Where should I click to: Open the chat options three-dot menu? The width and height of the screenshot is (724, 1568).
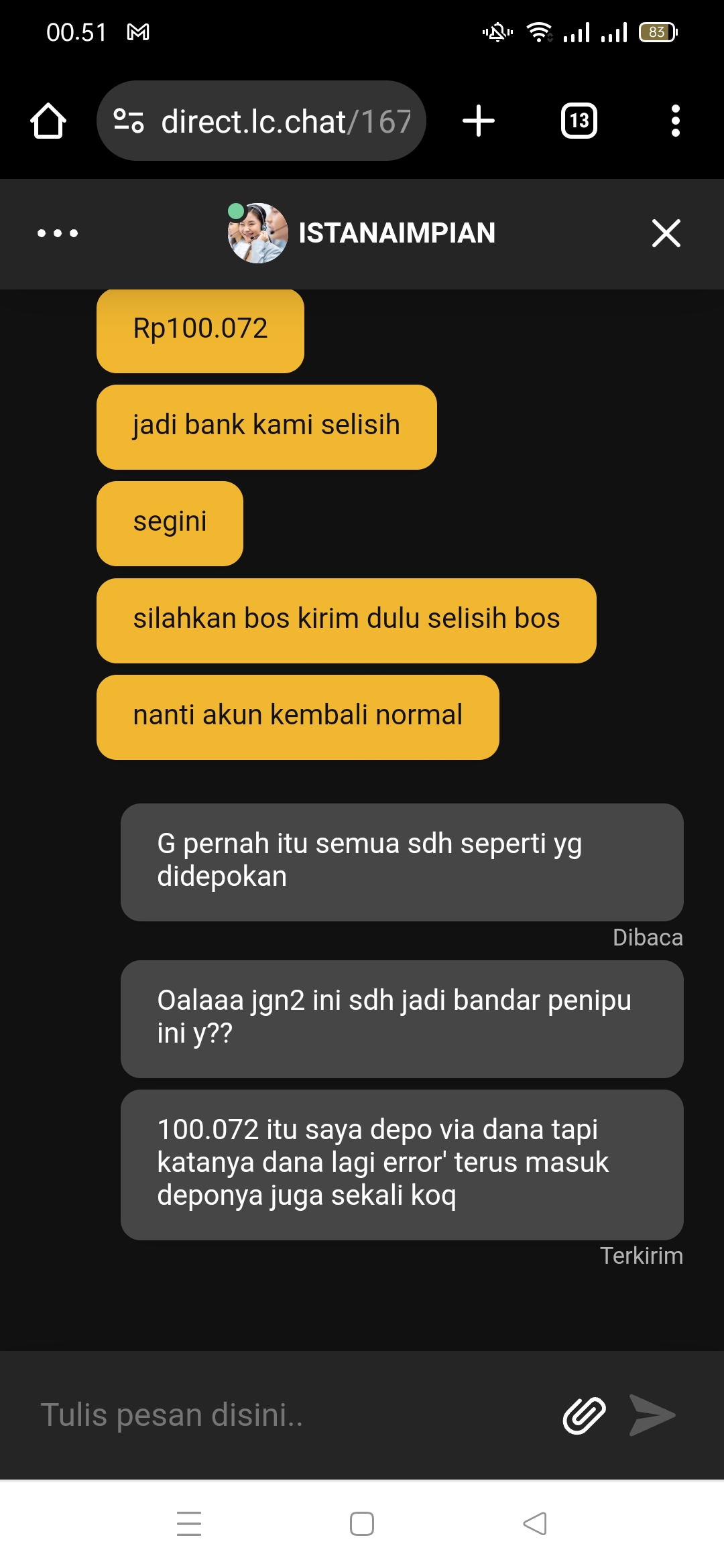[58, 233]
